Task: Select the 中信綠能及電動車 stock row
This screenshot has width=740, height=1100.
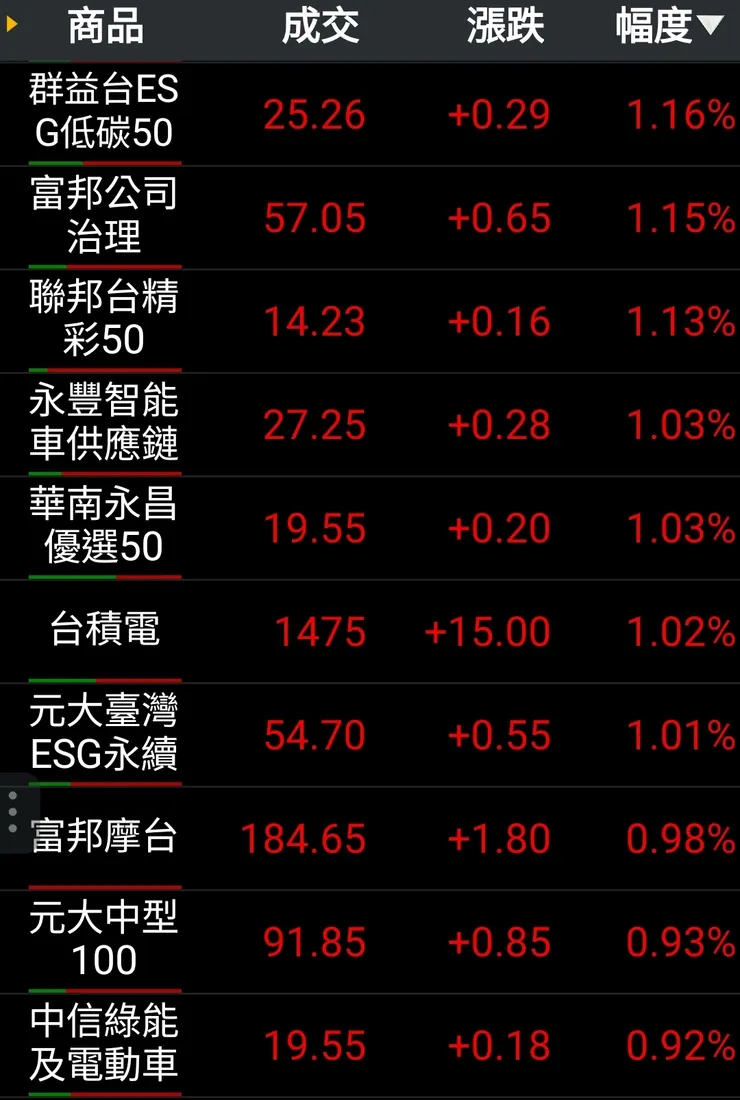Action: click(370, 1045)
